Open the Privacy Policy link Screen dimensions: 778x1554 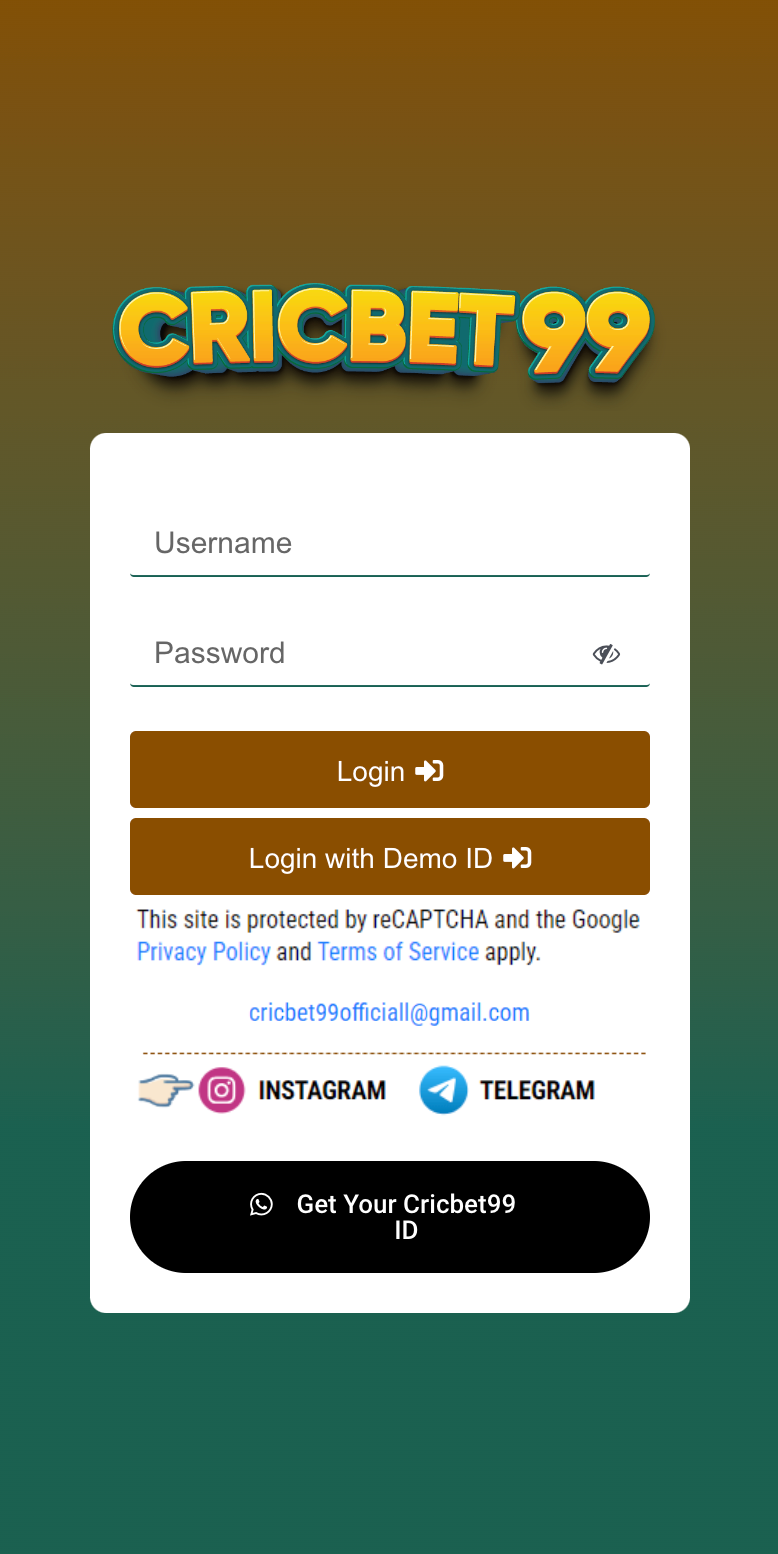204,952
